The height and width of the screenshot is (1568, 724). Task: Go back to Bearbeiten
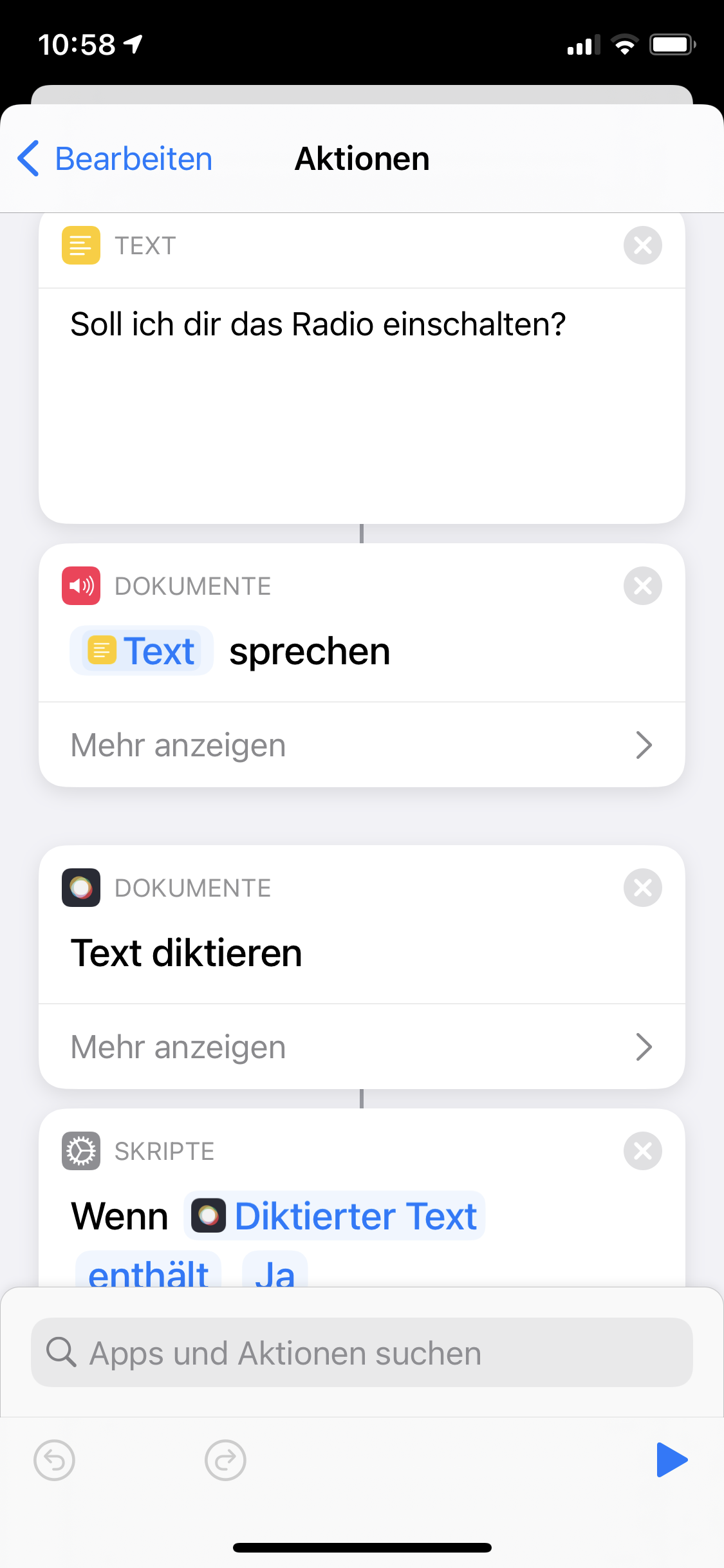(x=115, y=159)
